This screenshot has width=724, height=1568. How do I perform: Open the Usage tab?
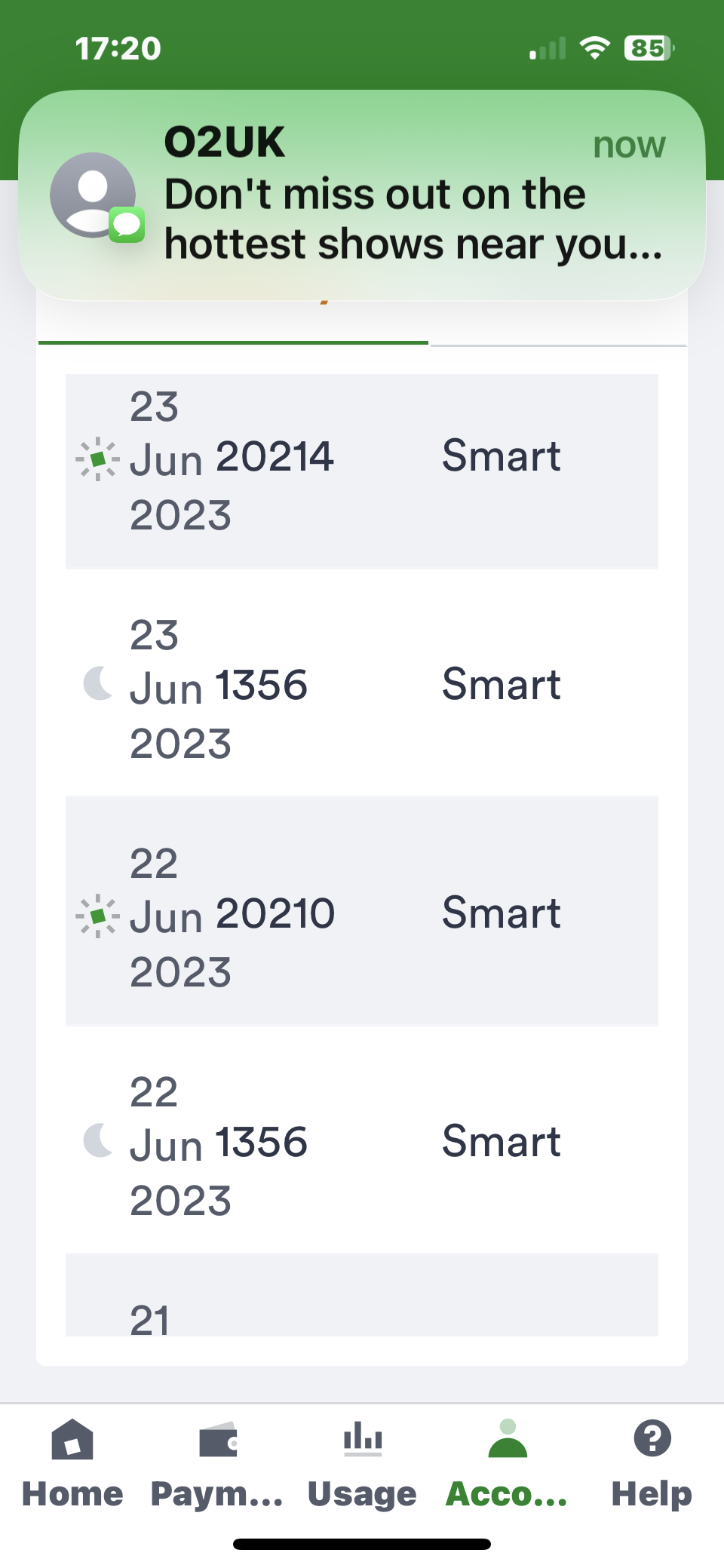point(362,1464)
